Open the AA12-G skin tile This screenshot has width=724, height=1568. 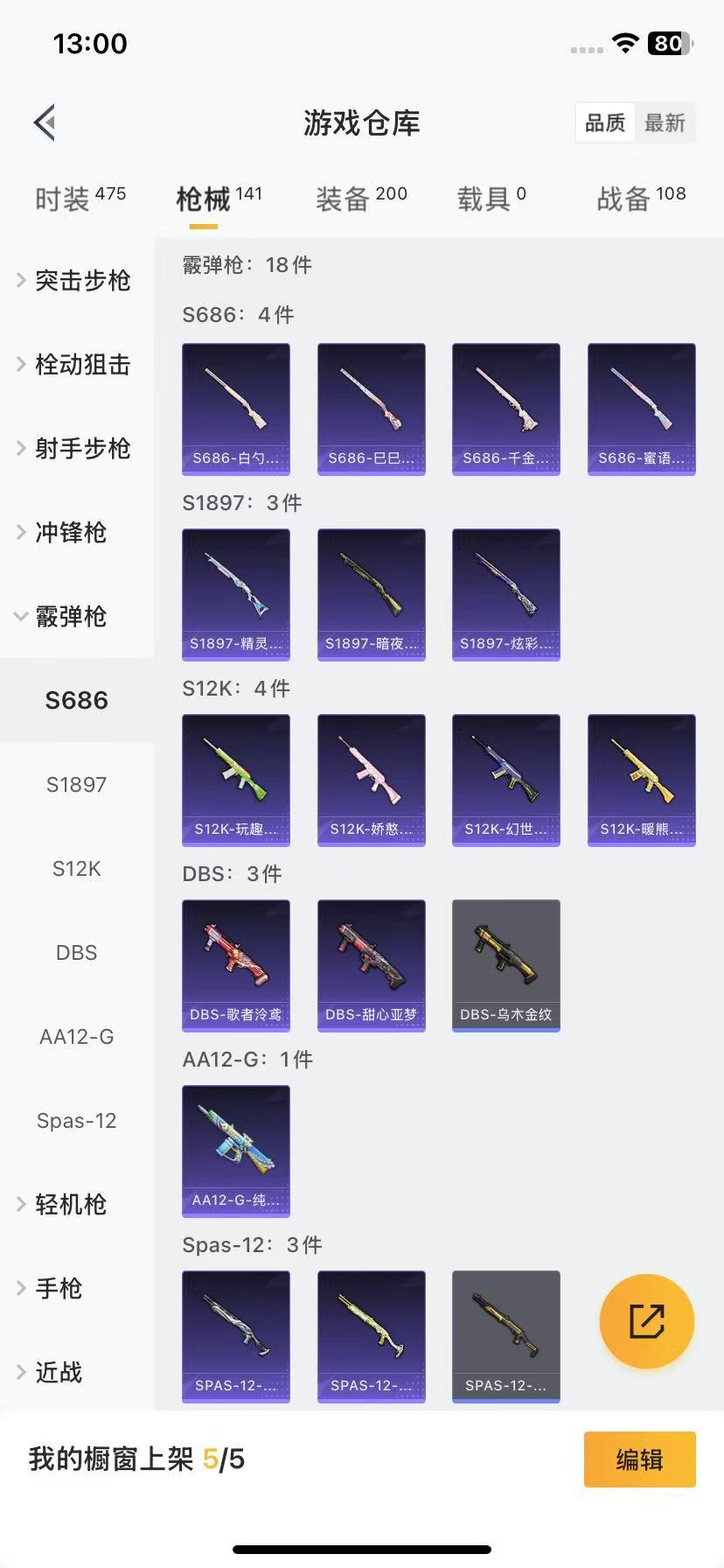[236, 1151]
